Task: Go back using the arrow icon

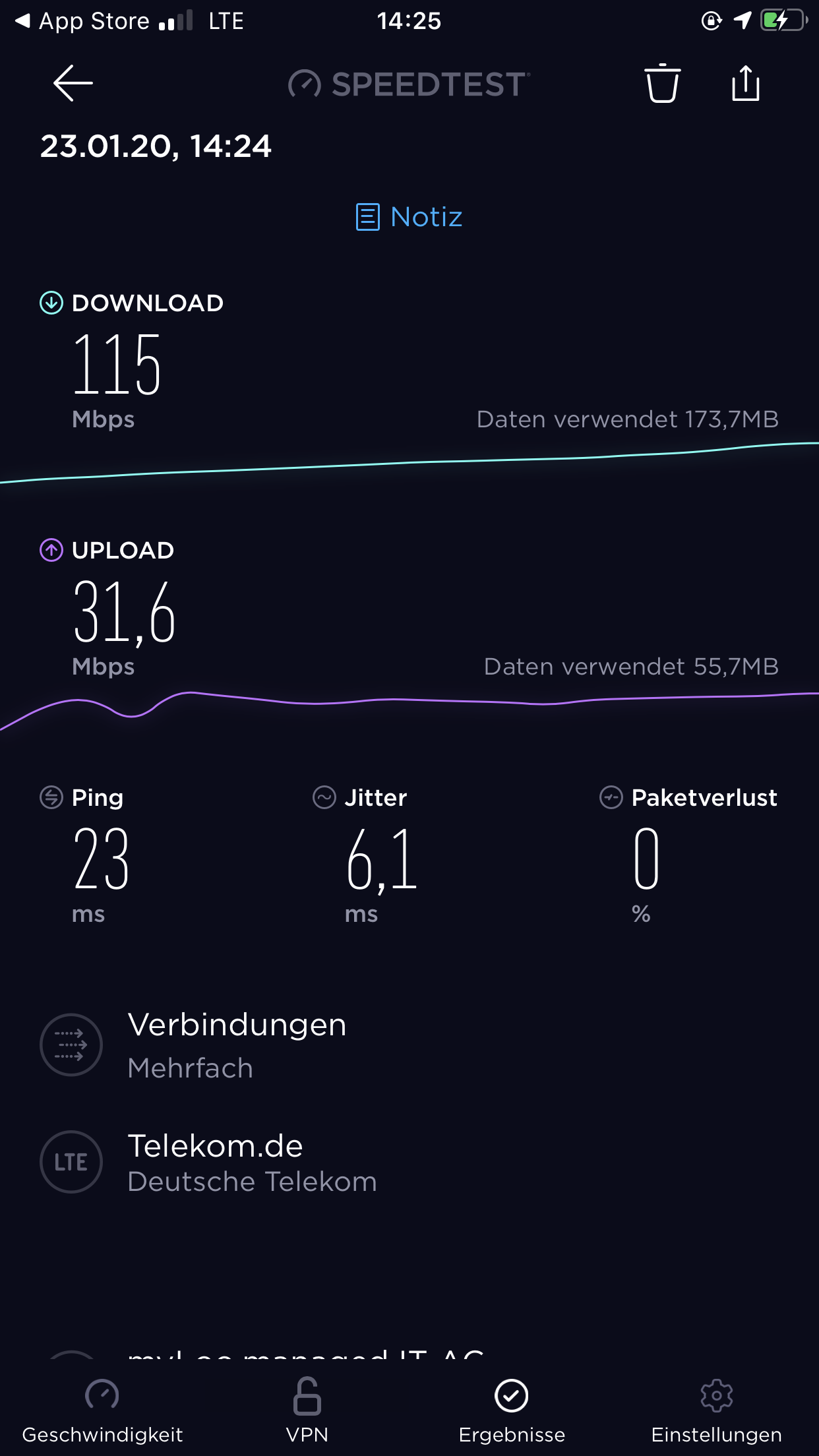Action: point(73,83)
